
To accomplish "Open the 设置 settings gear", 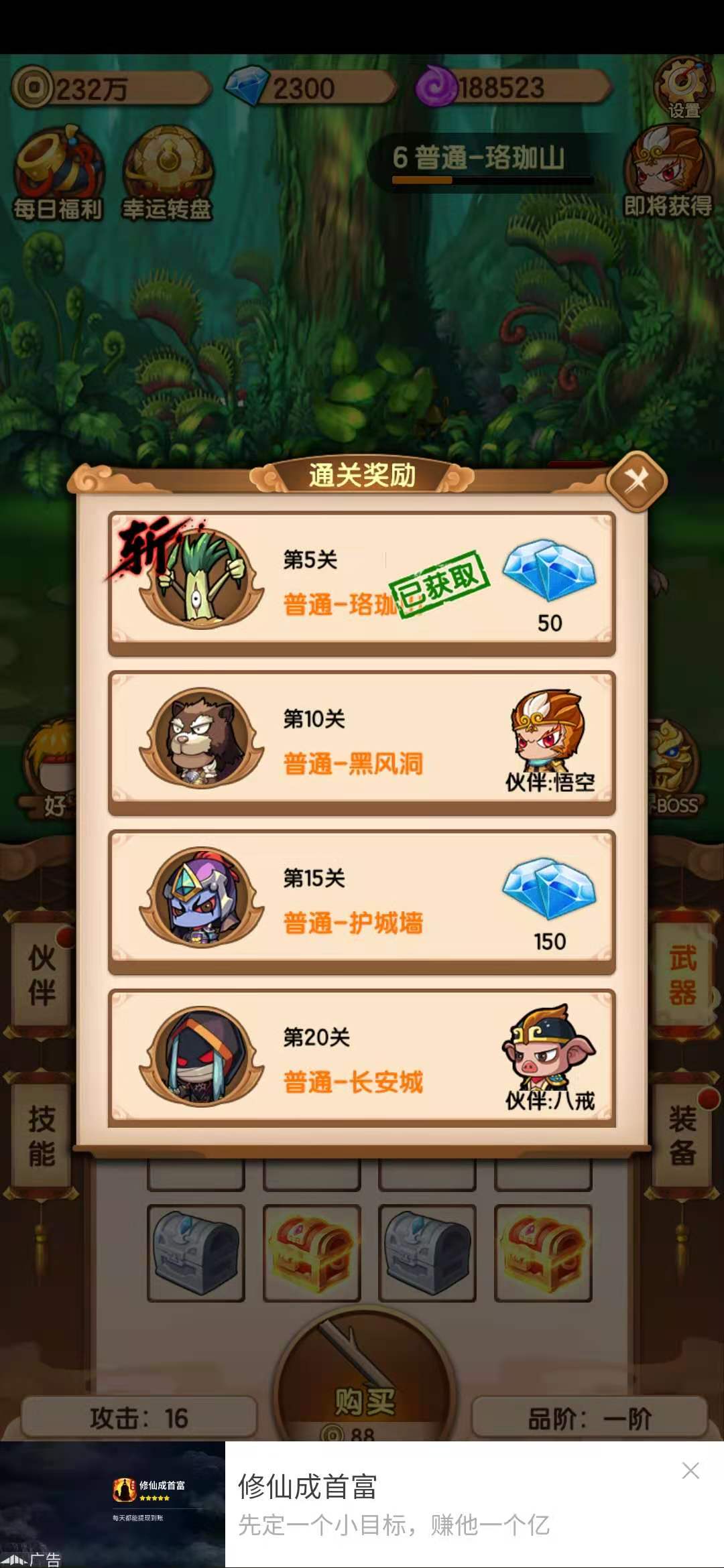I will pos(682,86).
